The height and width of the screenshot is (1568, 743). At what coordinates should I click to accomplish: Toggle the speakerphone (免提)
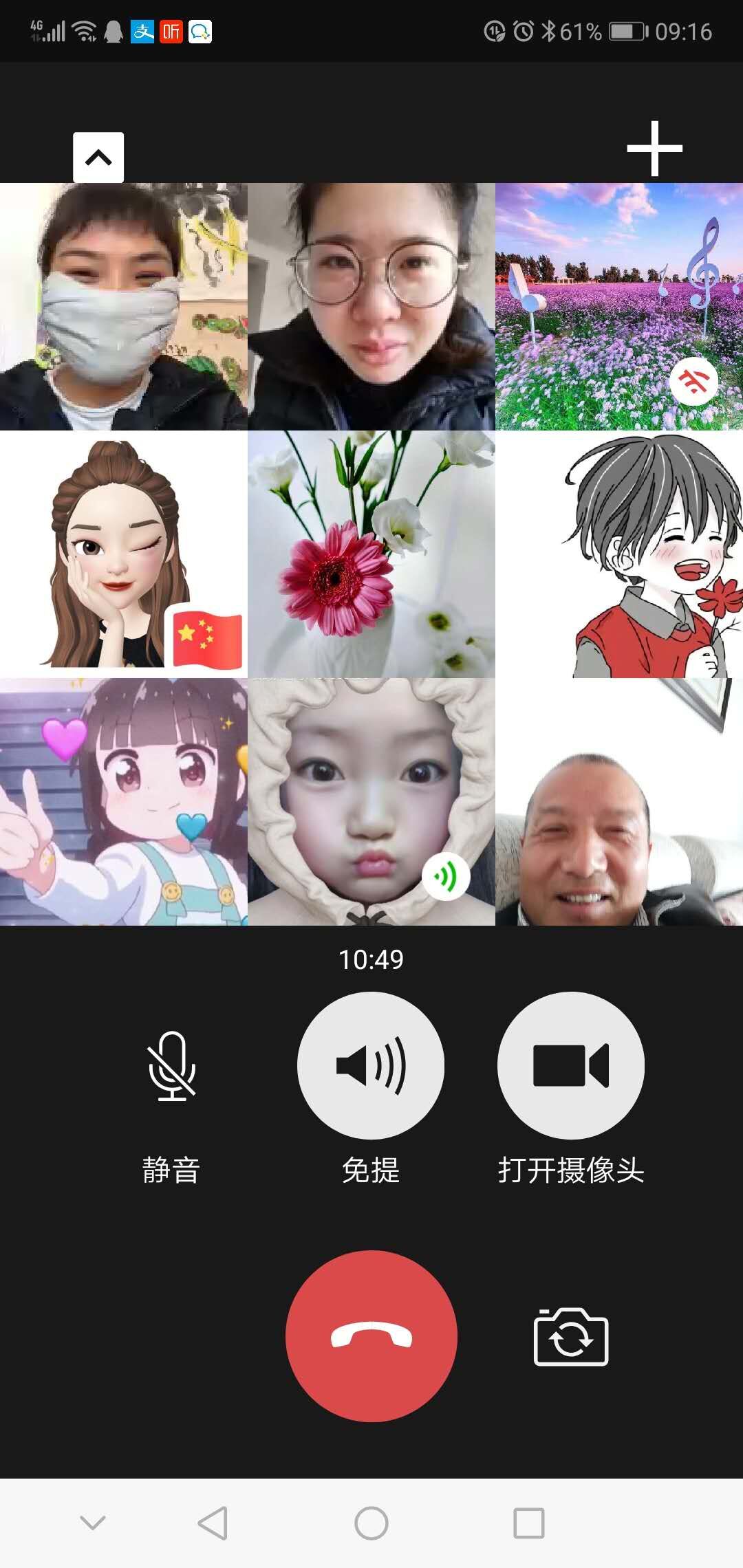371,1066
